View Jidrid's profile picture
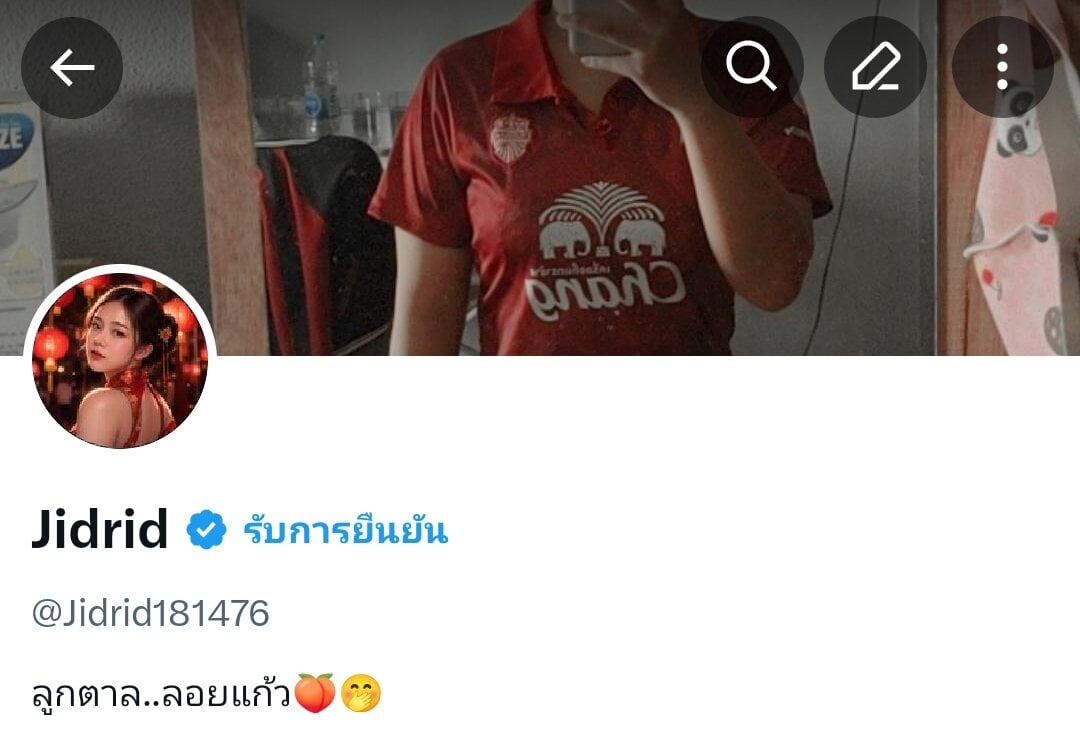The width and height of the screenshot is (1080, 744). pyautogui.click(x=120, y=360)
